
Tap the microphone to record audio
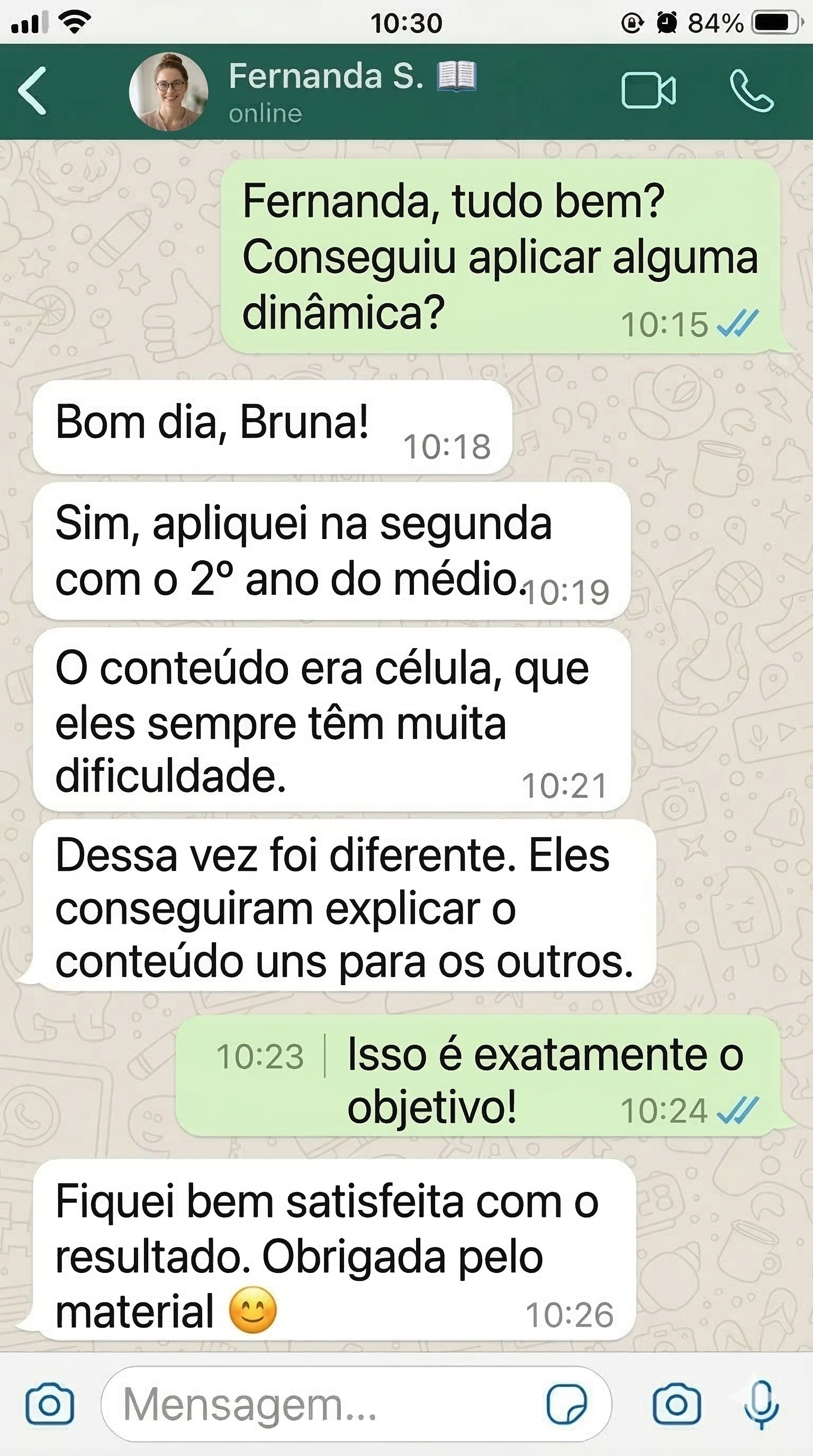click(x=761, y=1404)
